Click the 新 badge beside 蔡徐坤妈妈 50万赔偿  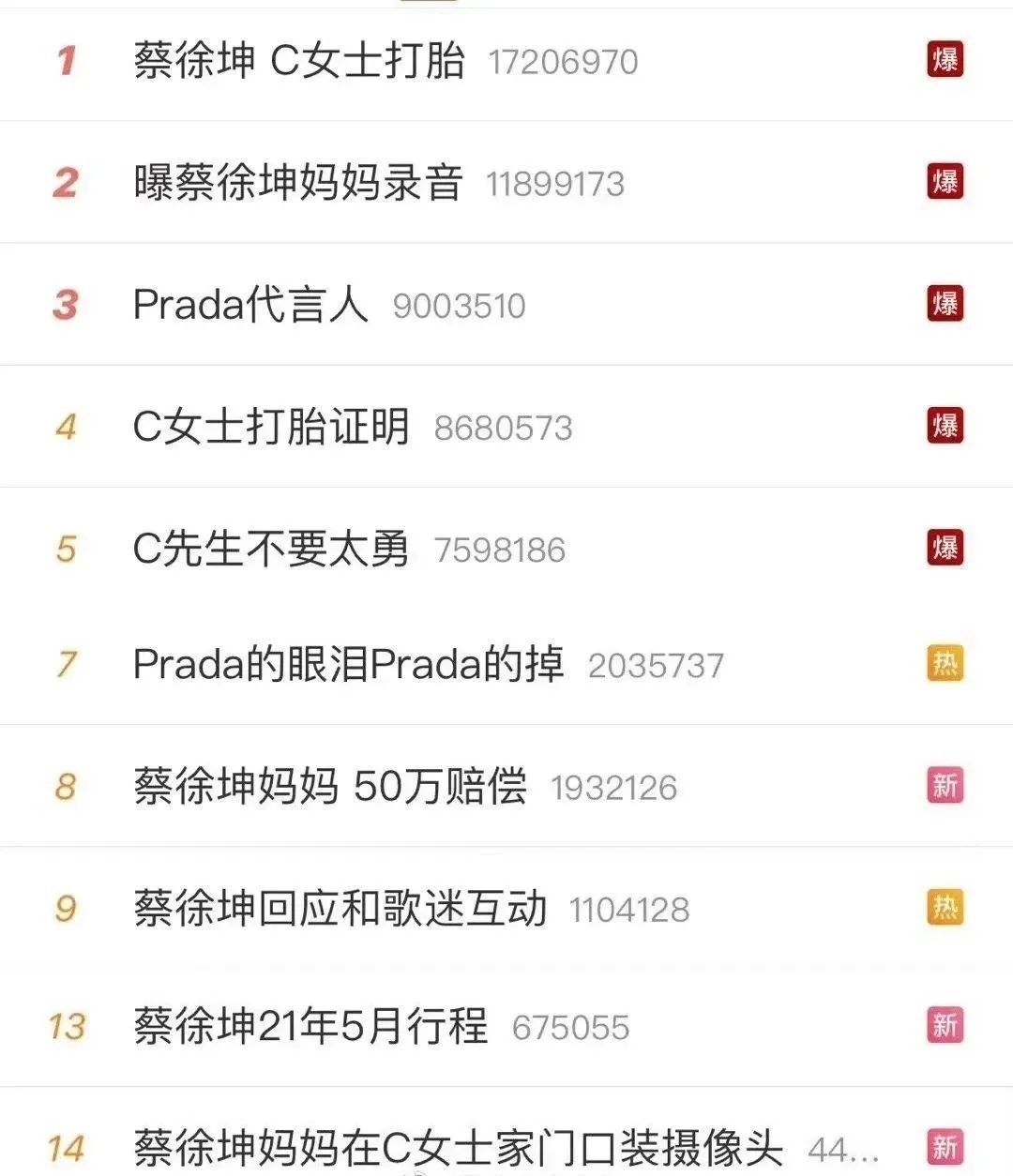945,786
